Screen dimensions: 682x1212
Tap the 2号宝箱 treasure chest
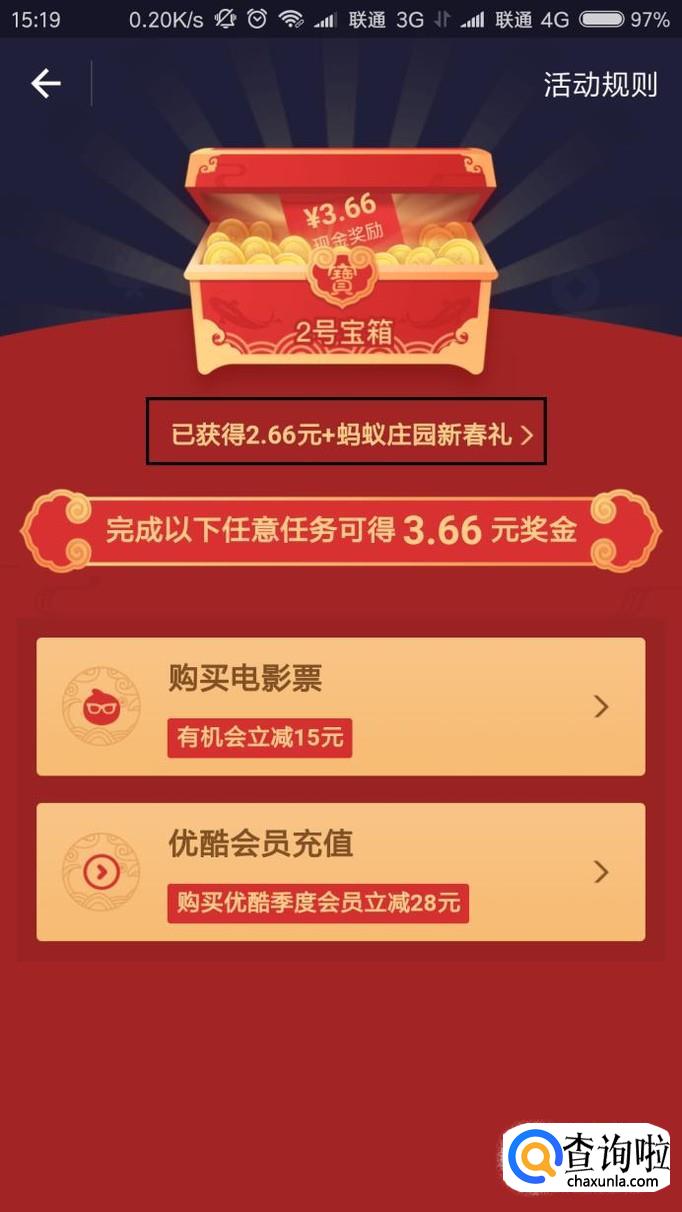click(340, 260)
